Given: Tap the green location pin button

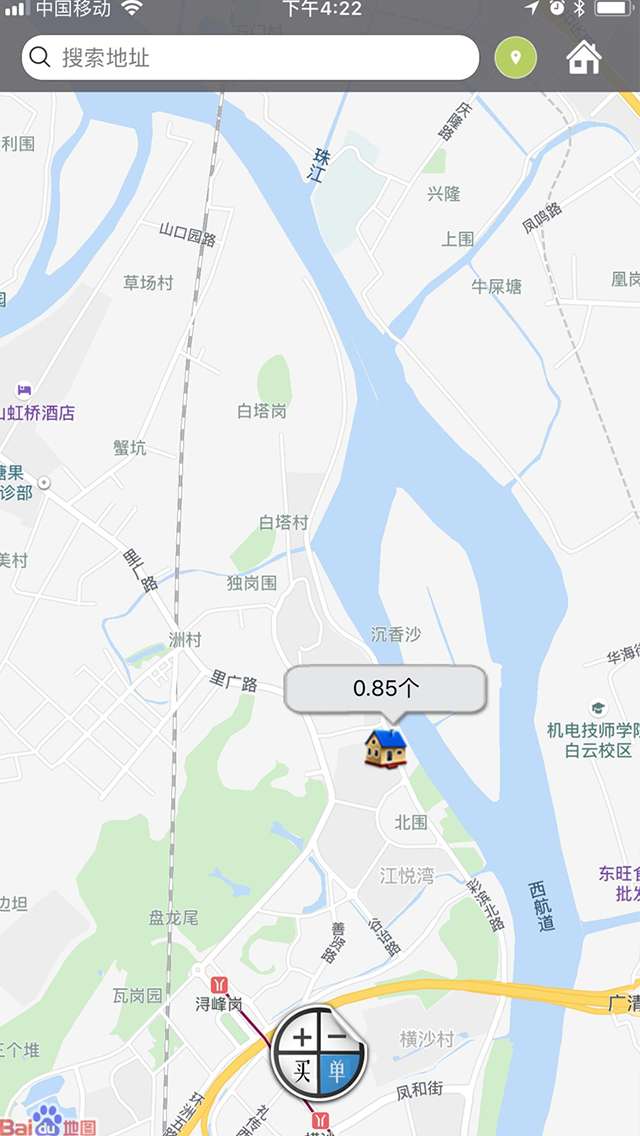Looking at the screenshot, I should coord(516,58).
